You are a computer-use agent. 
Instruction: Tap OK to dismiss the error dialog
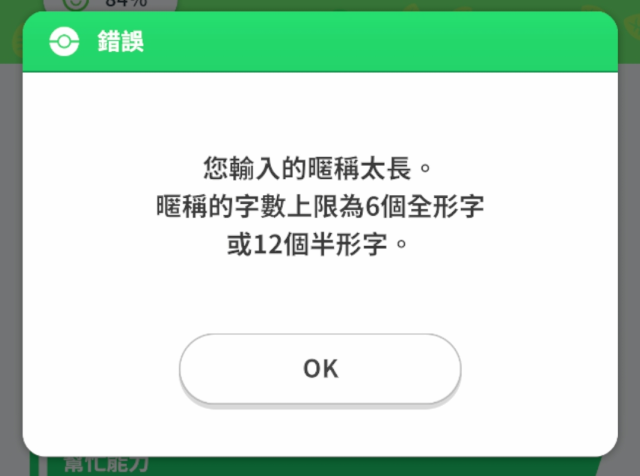320,368
